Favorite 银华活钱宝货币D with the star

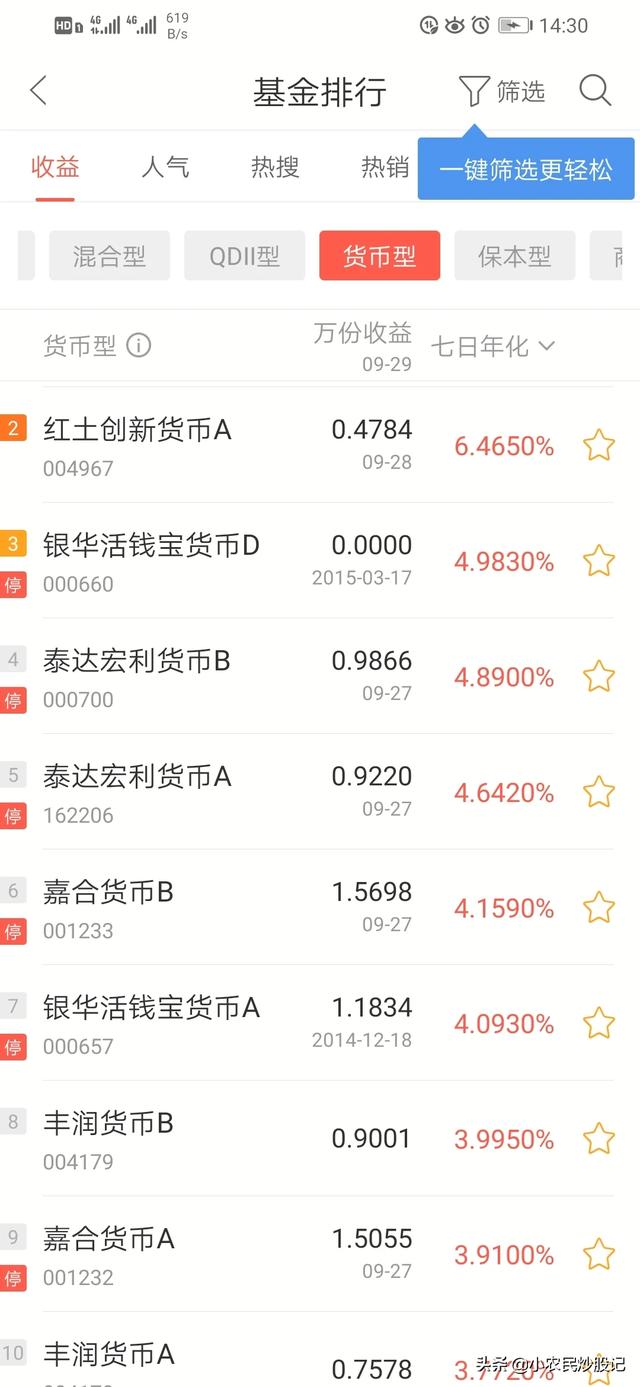pos(599,561)
